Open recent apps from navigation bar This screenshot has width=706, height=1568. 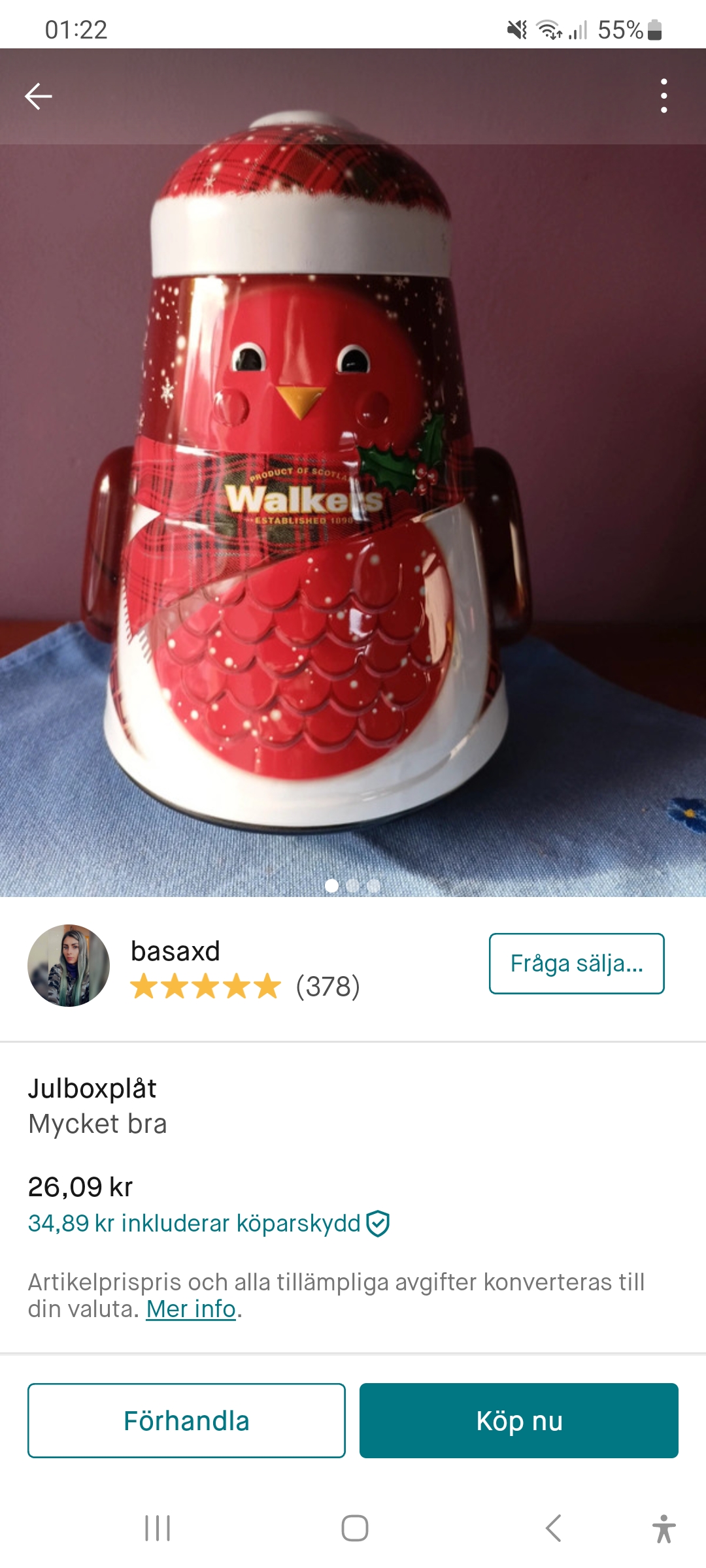(158, 1528)
